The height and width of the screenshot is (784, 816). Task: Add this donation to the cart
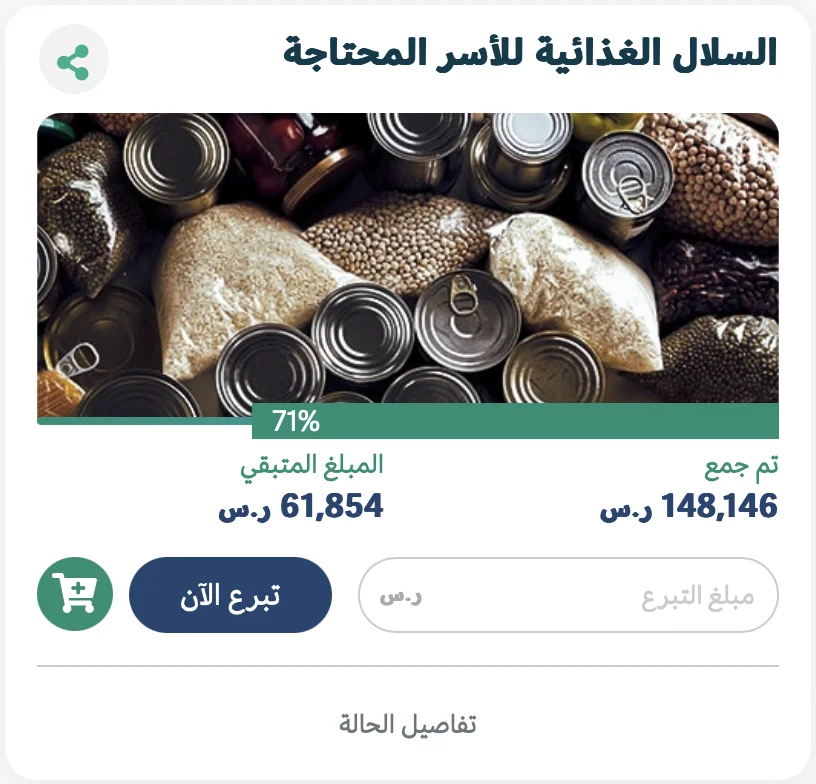click(x=73, y=595)
